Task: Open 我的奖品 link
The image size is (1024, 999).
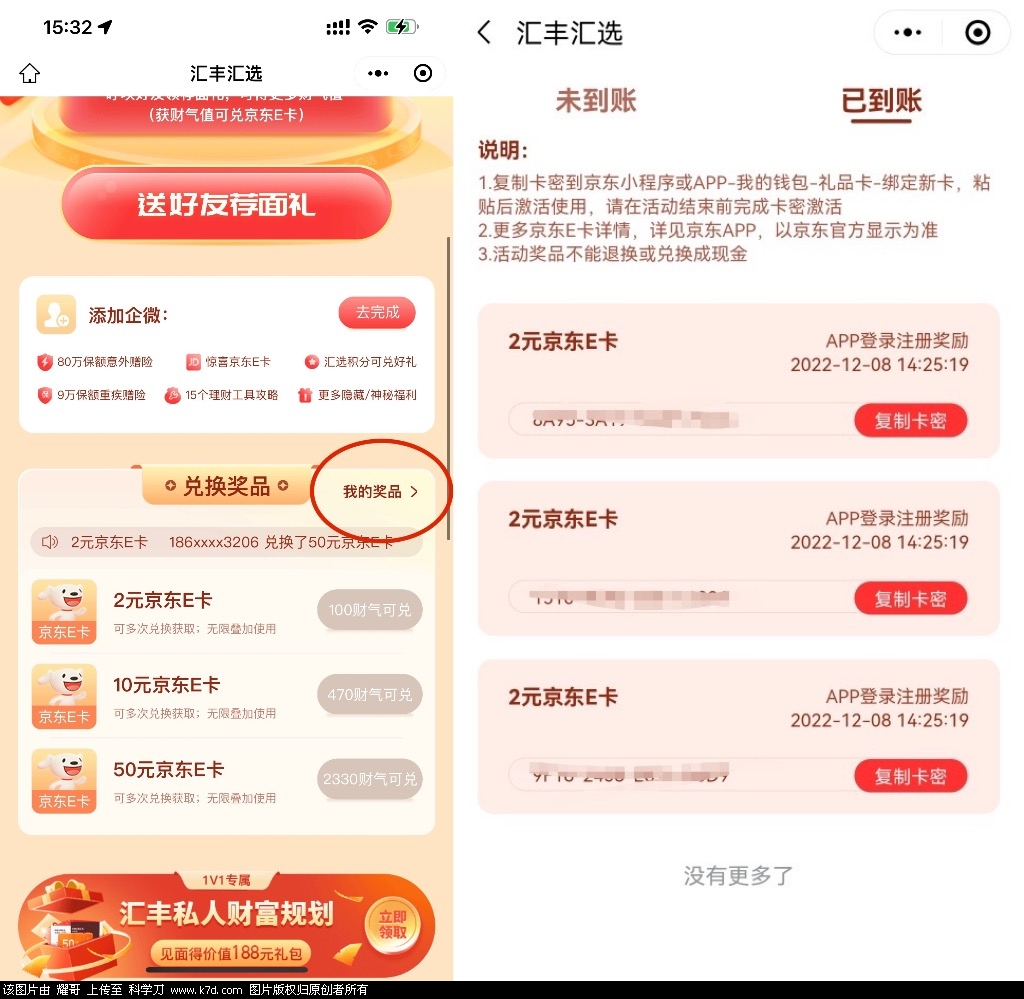Action: click(380, 491)
